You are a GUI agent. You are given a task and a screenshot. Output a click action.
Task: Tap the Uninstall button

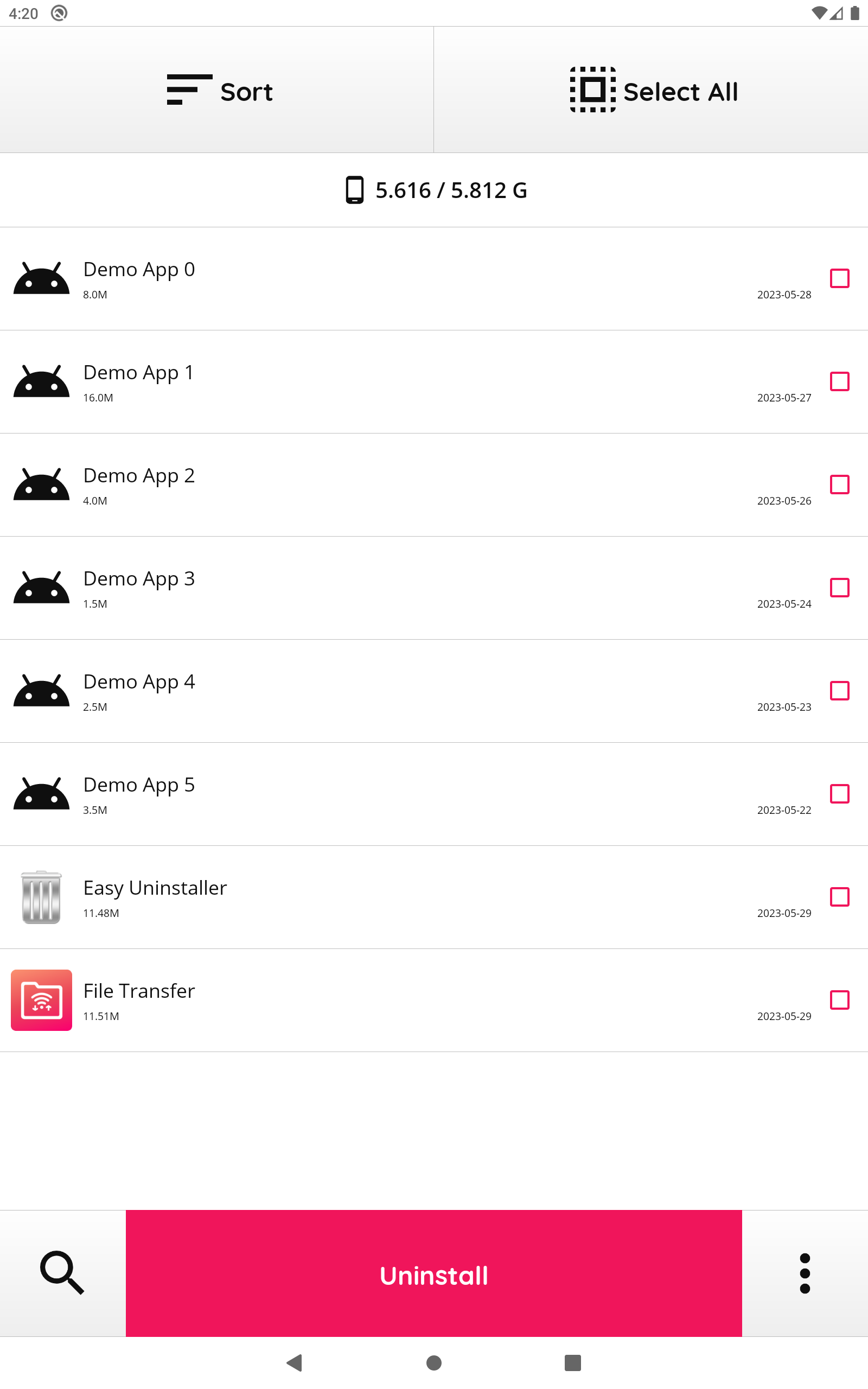[x=434, y=1273]
